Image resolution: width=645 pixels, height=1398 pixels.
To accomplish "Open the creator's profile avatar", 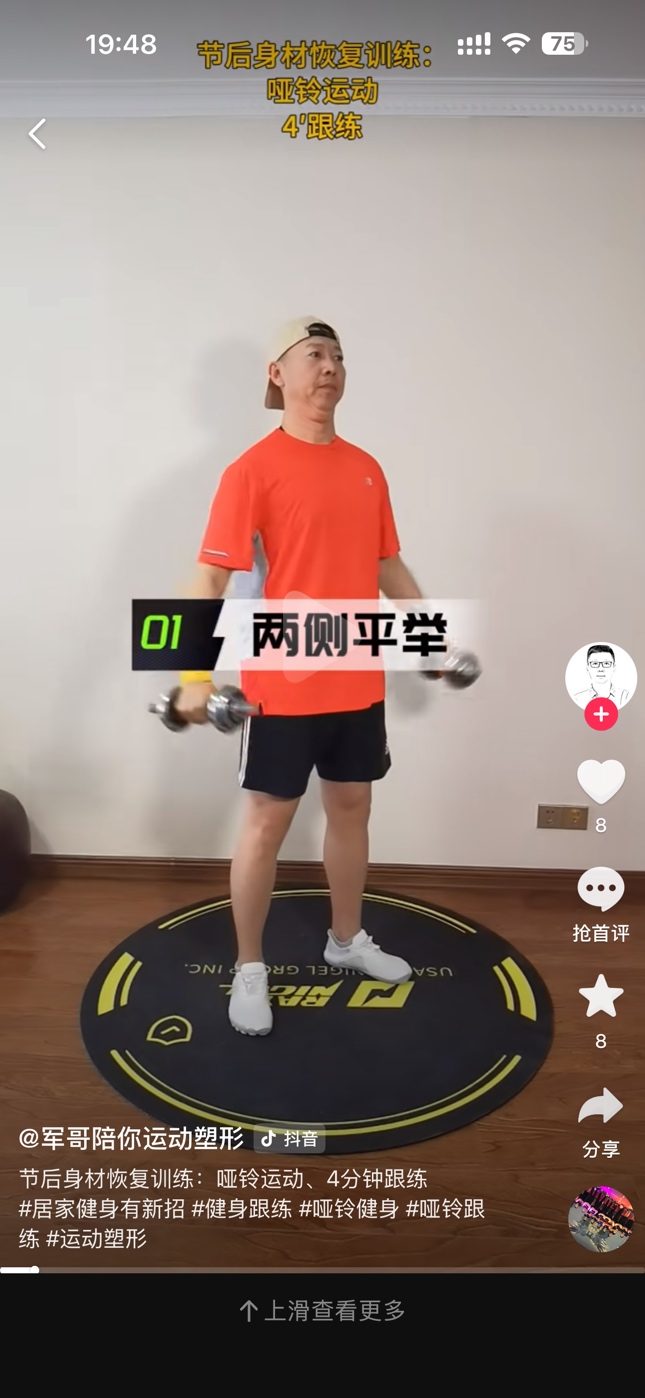I will pos(600,676).
